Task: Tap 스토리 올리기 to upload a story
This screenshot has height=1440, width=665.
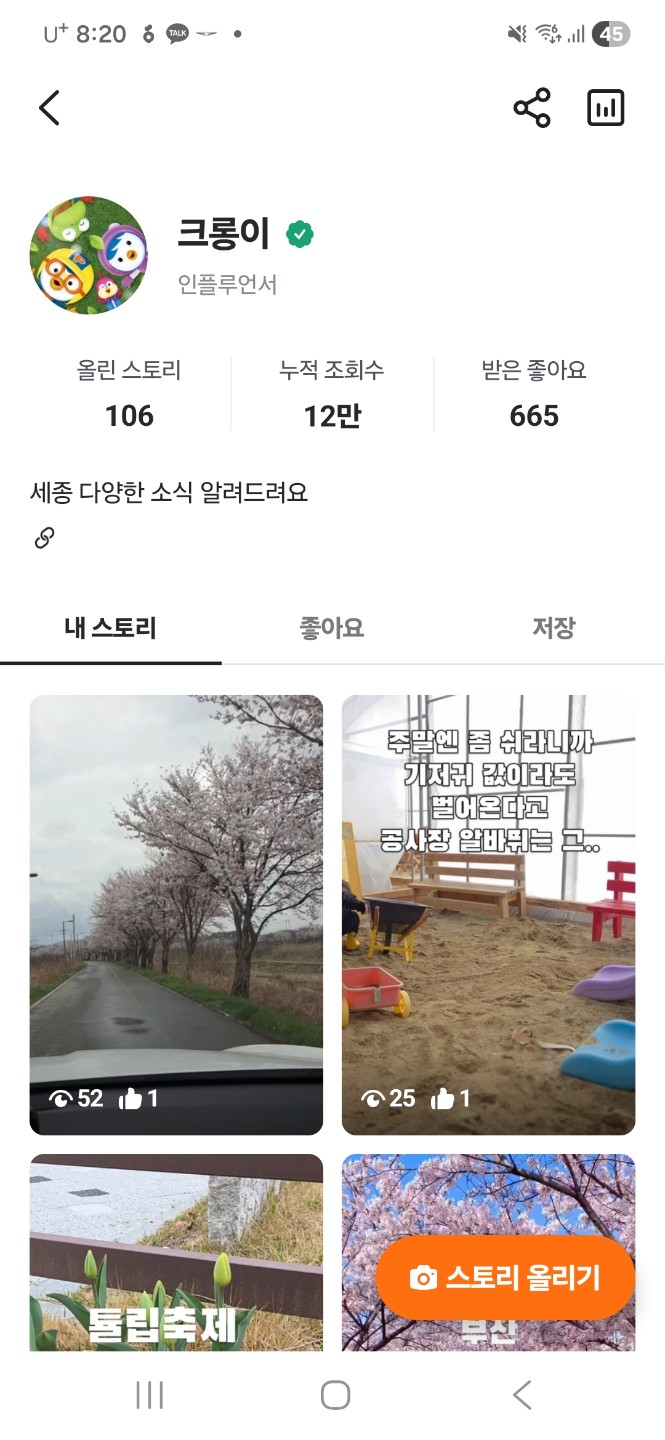Action: click(x=505, y=1277)
